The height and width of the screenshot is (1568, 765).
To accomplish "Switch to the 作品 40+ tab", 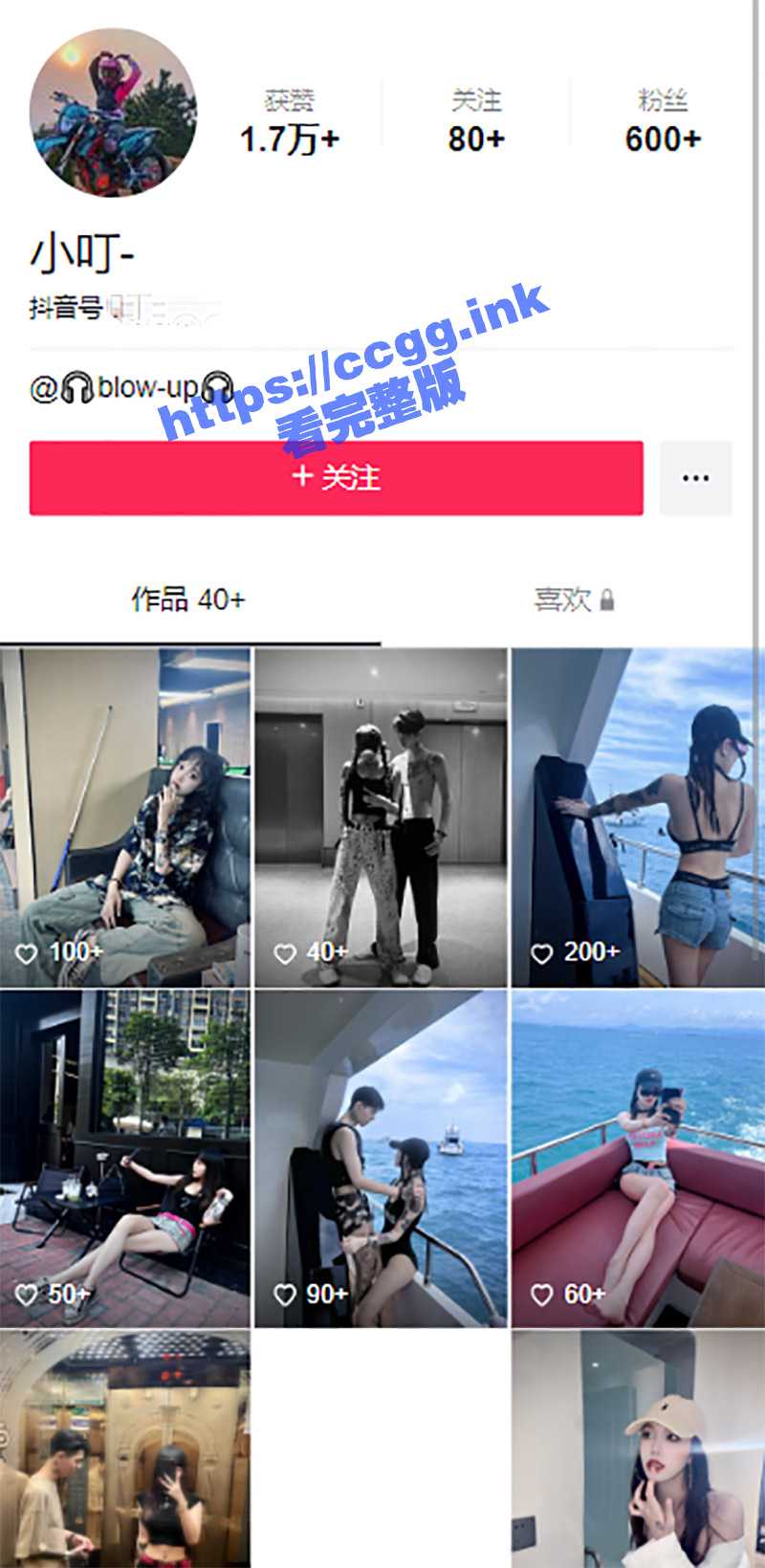I will [188, 599].
